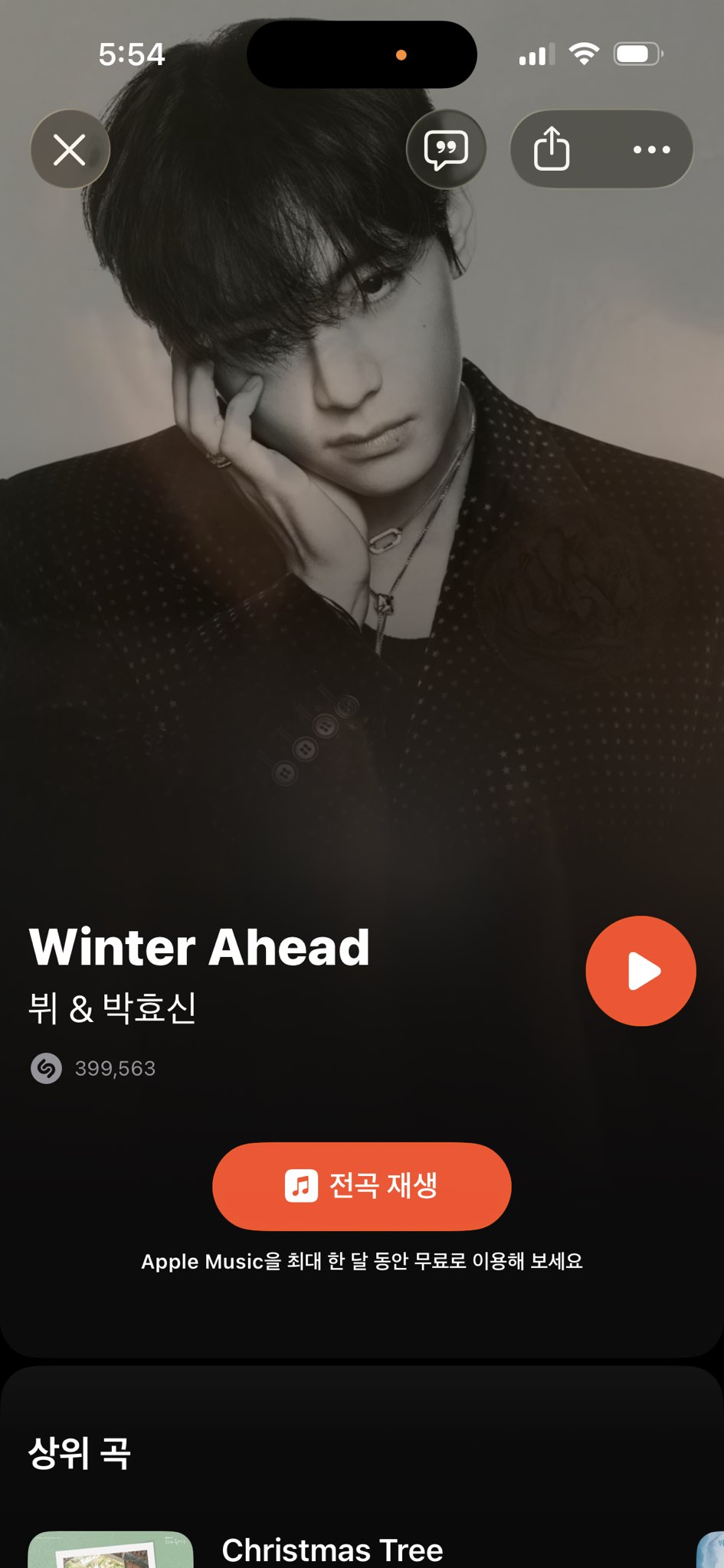Open the three-dot more options menu
The image size is (724, 1568).
pyautogui.click(x=651, y=149)
